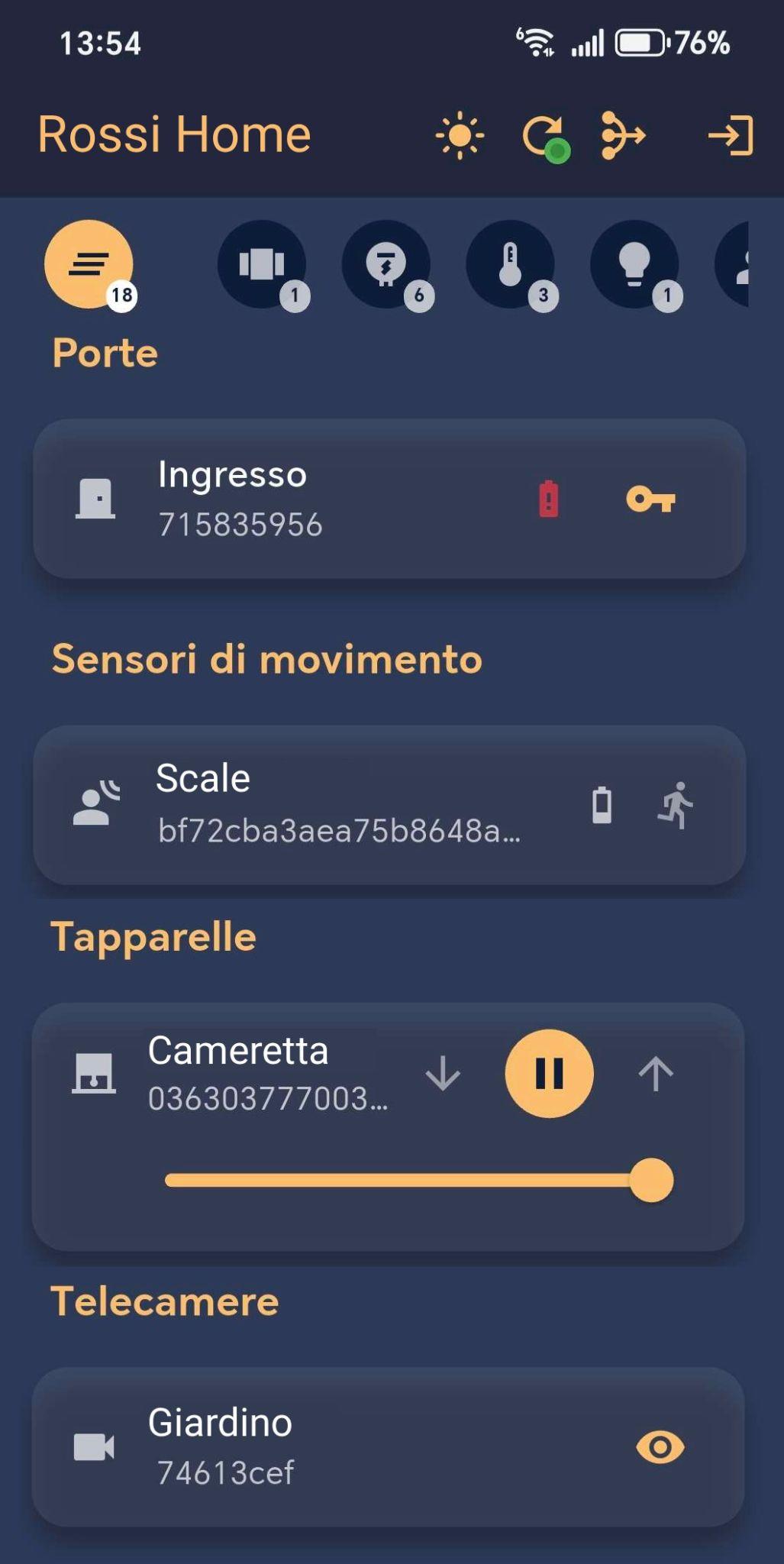Lower the Cameretta shutter with down arrow
Screen dimensions: 784x1564
[x=444, y=1073]
